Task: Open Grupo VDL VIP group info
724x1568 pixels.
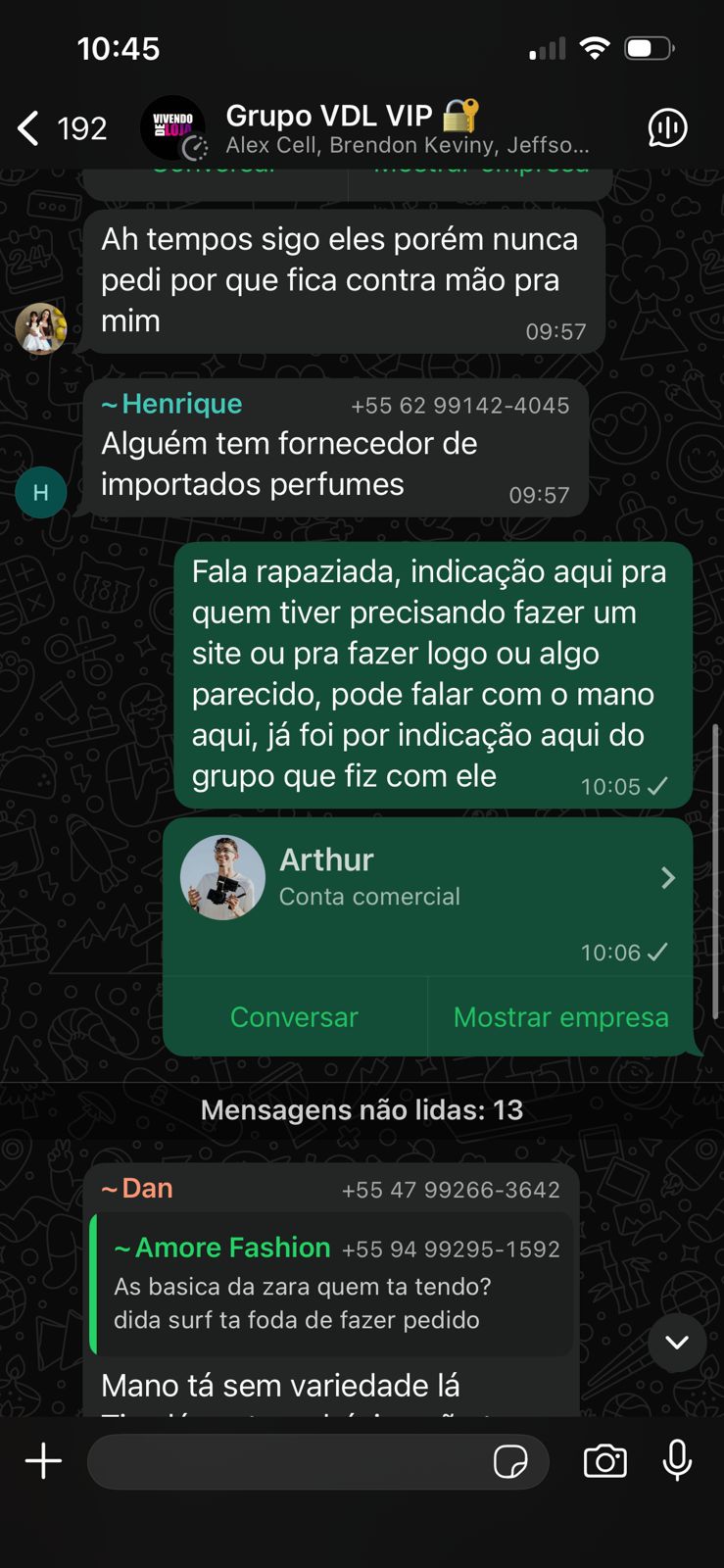Action: pos(392,128)
